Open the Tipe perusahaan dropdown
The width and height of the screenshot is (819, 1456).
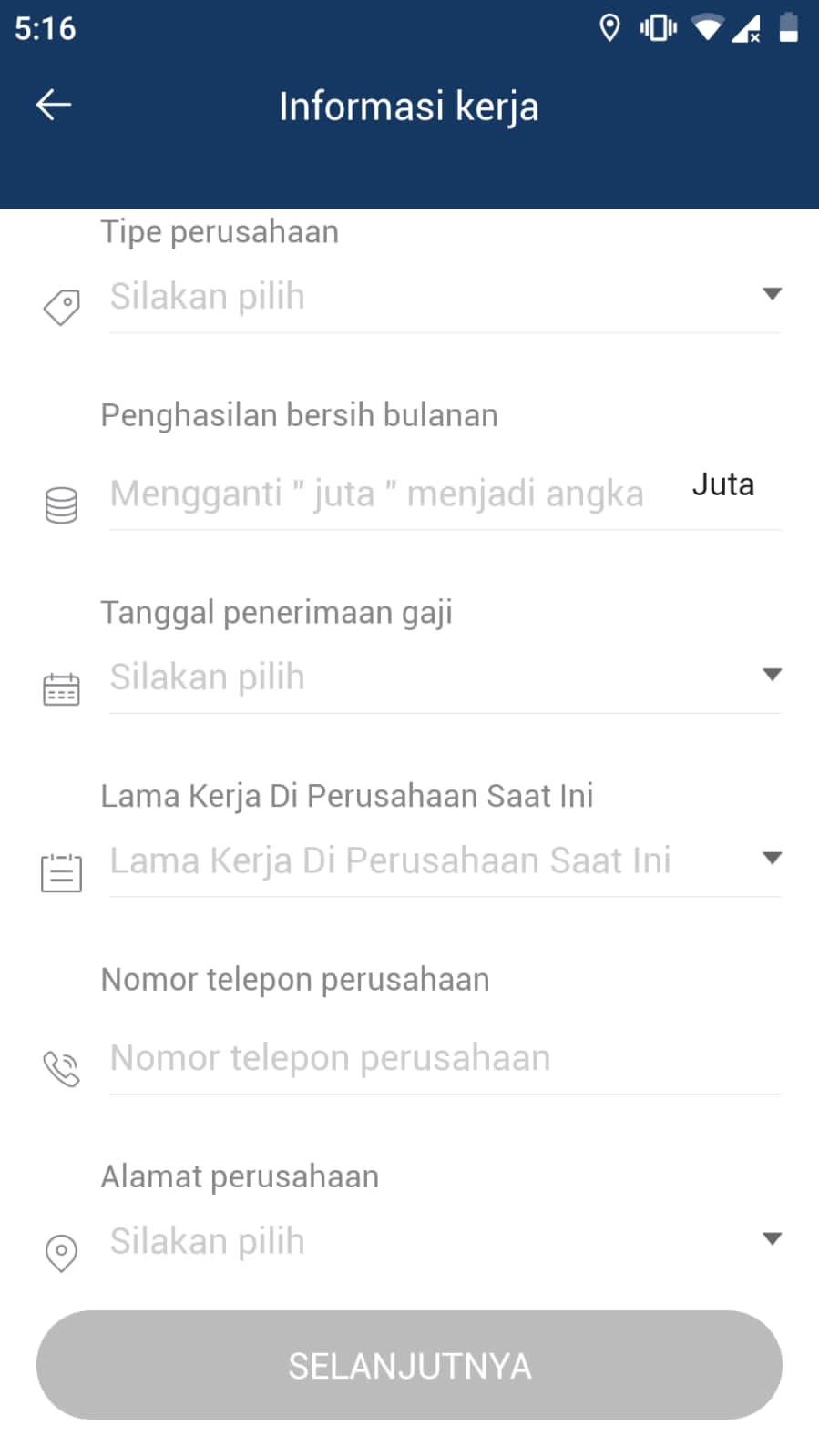coord(444,297)
